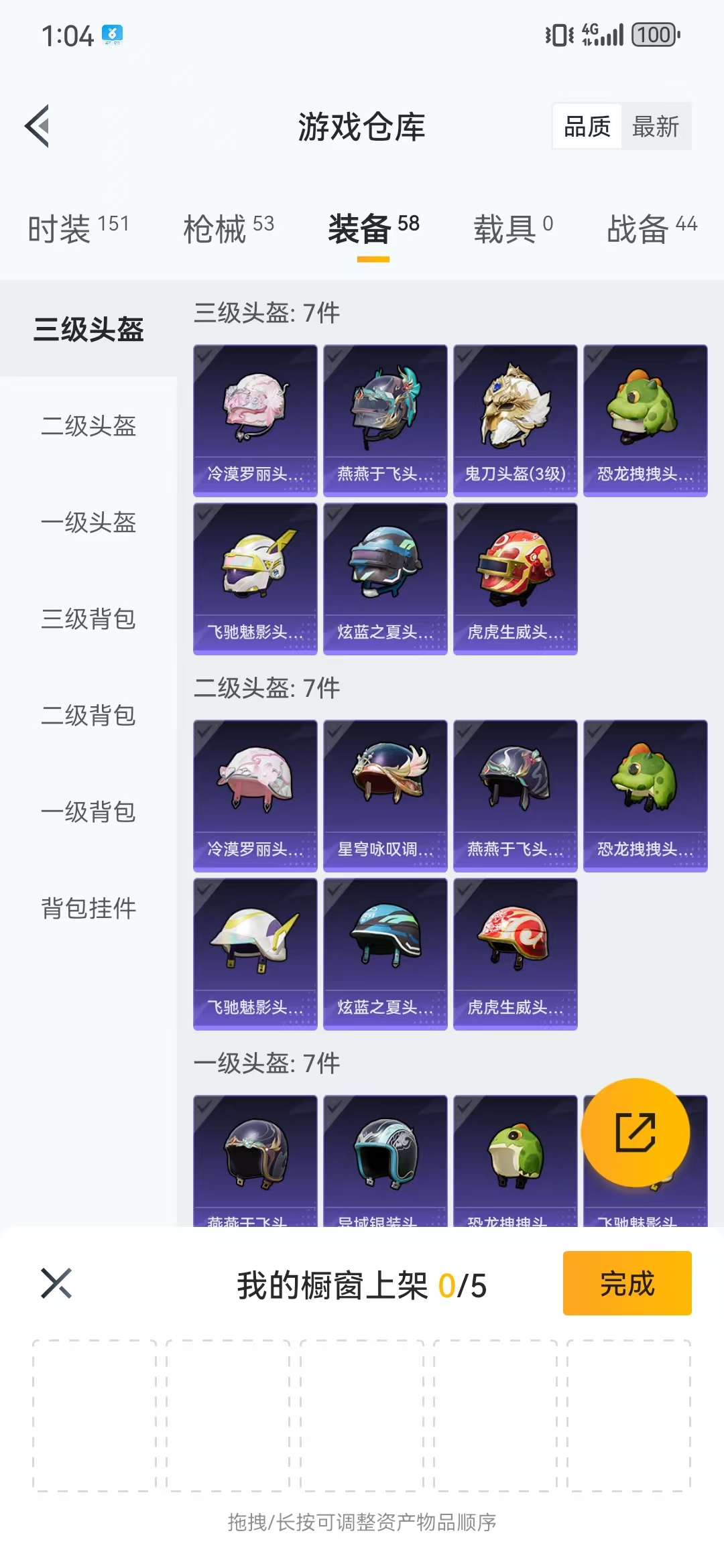
Task: Open 一级背包 category
Action: 88,811
